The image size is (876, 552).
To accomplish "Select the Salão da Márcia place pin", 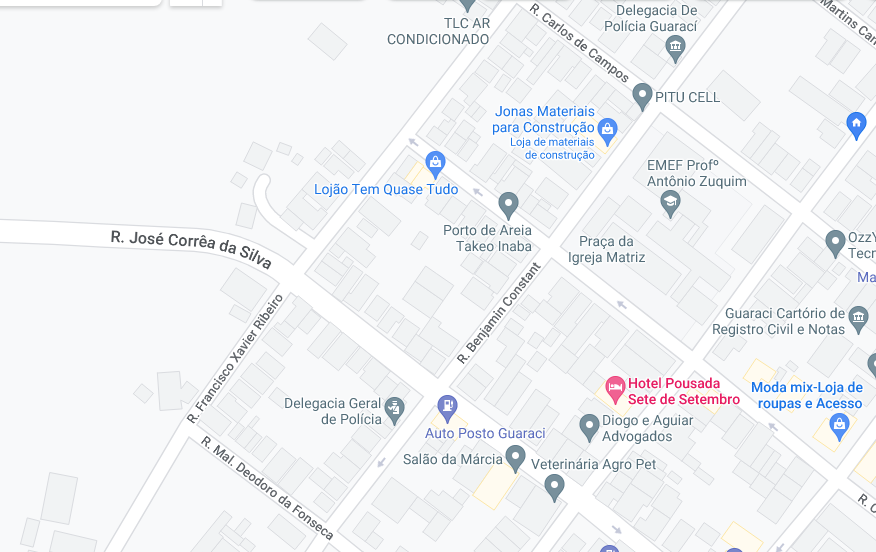I will coord(515,458).
